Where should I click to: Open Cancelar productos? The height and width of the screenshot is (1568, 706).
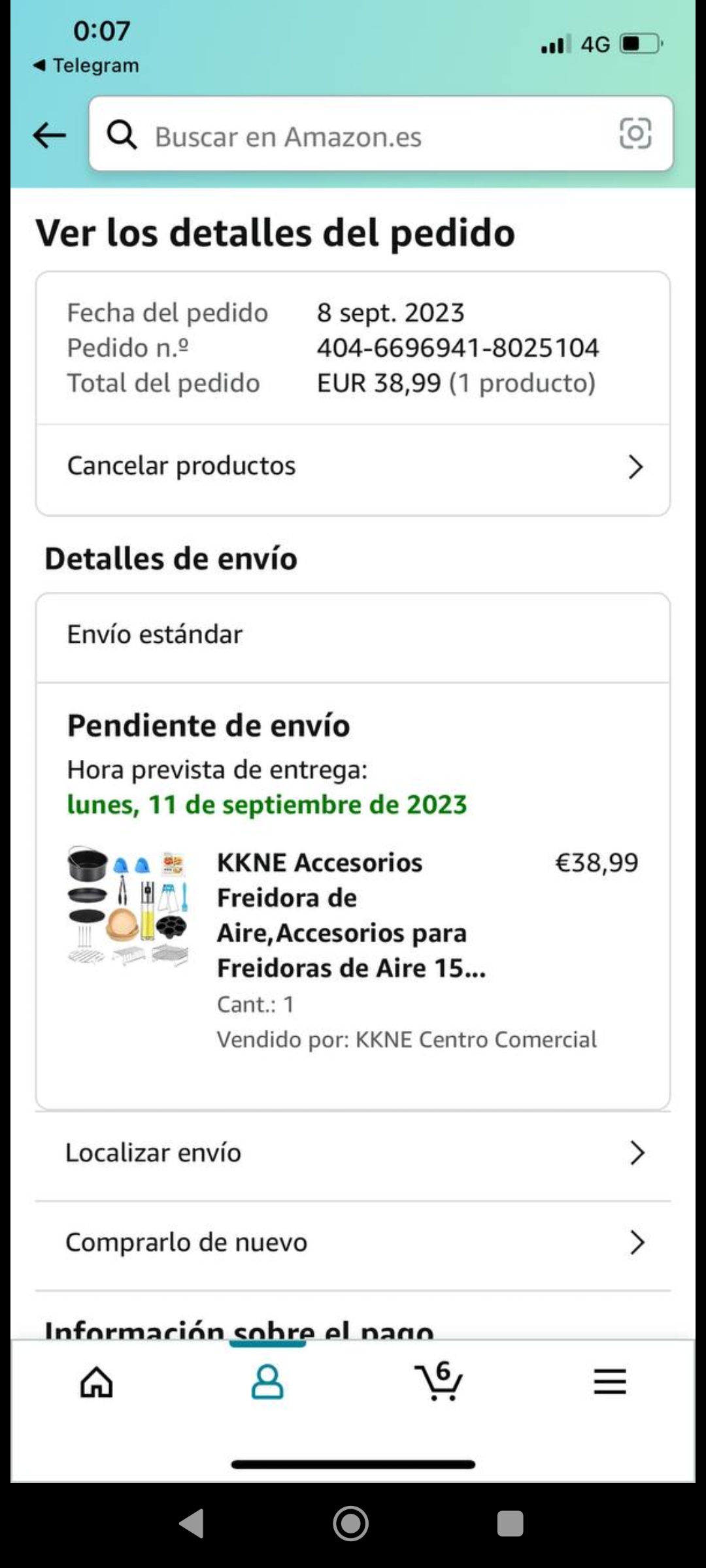click(x=353, y=466)
